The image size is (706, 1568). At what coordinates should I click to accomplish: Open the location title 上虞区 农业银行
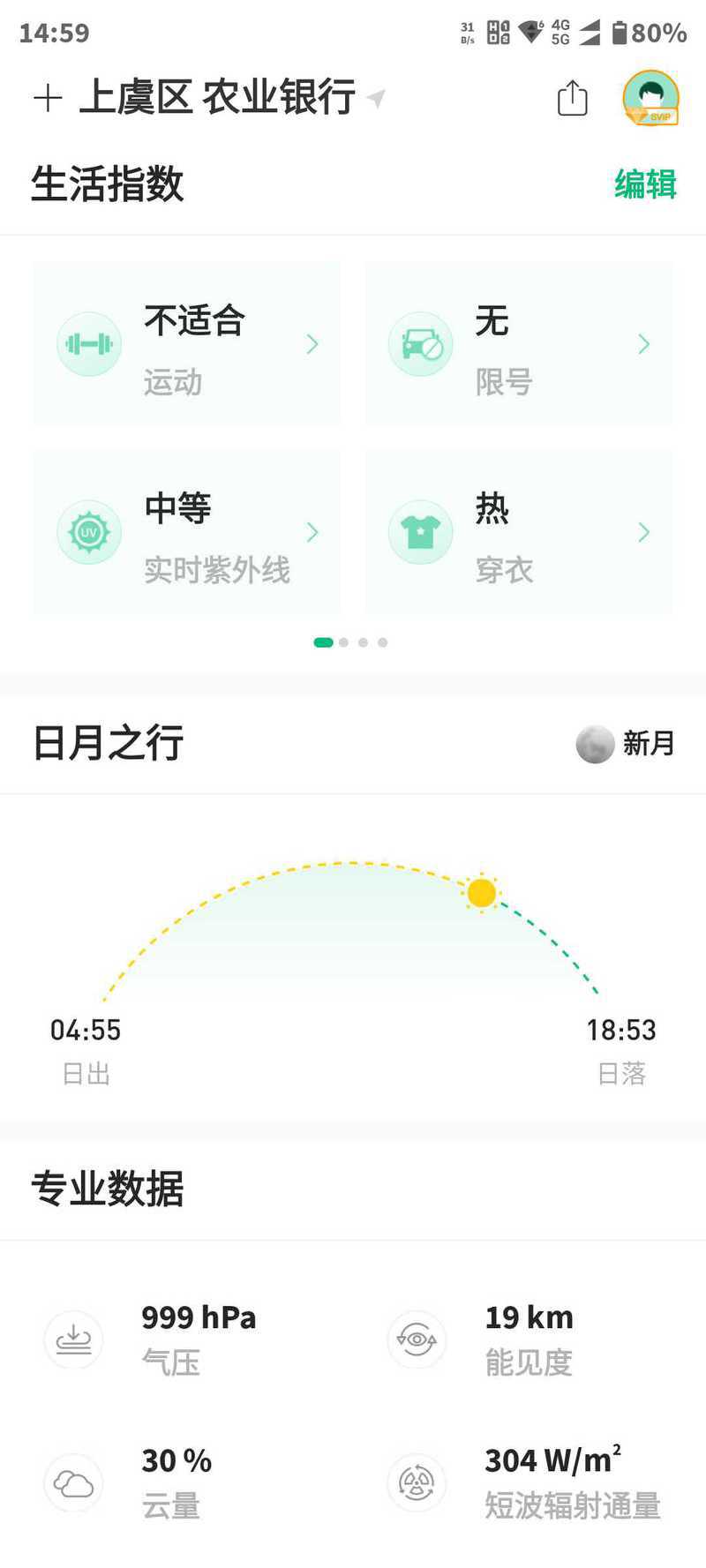218,97
